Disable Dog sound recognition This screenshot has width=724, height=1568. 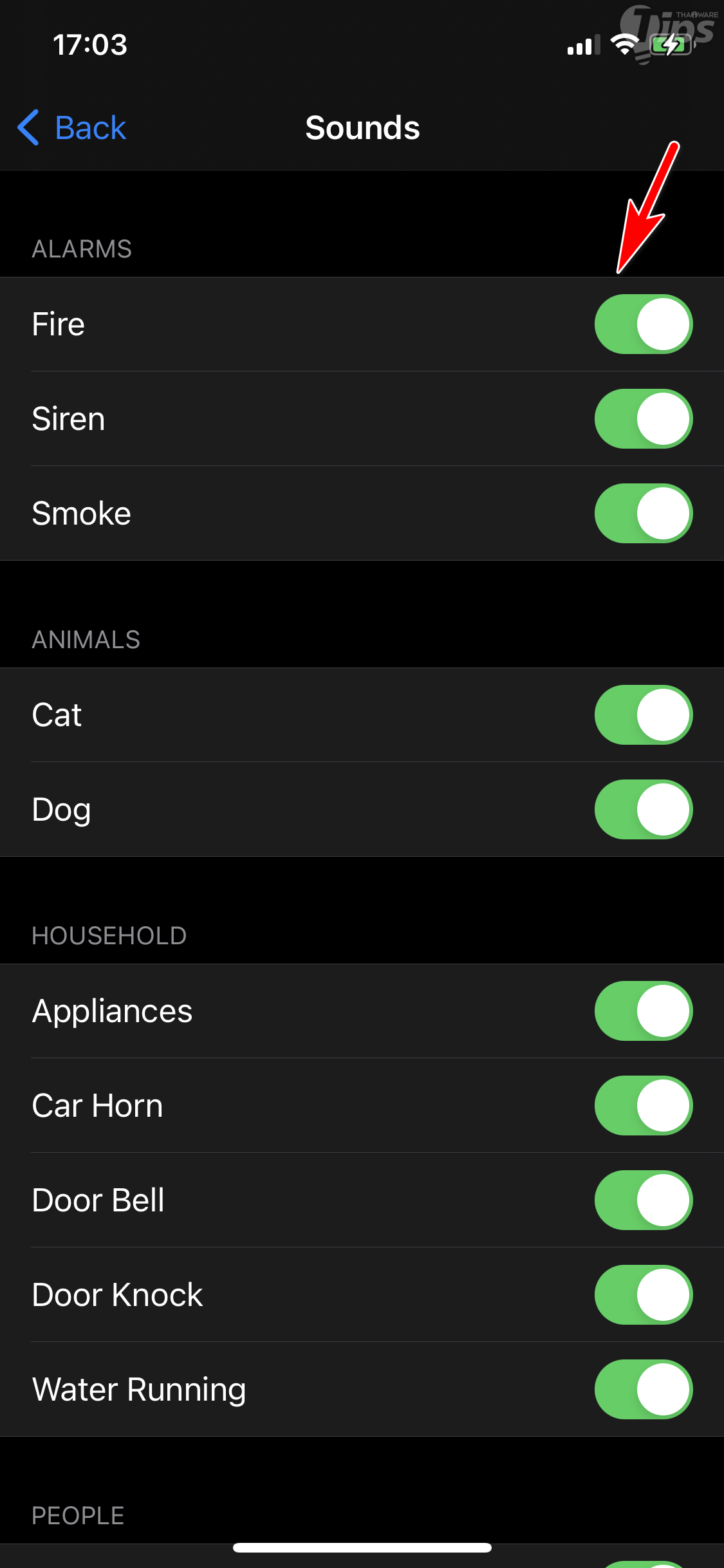[643, 810]
